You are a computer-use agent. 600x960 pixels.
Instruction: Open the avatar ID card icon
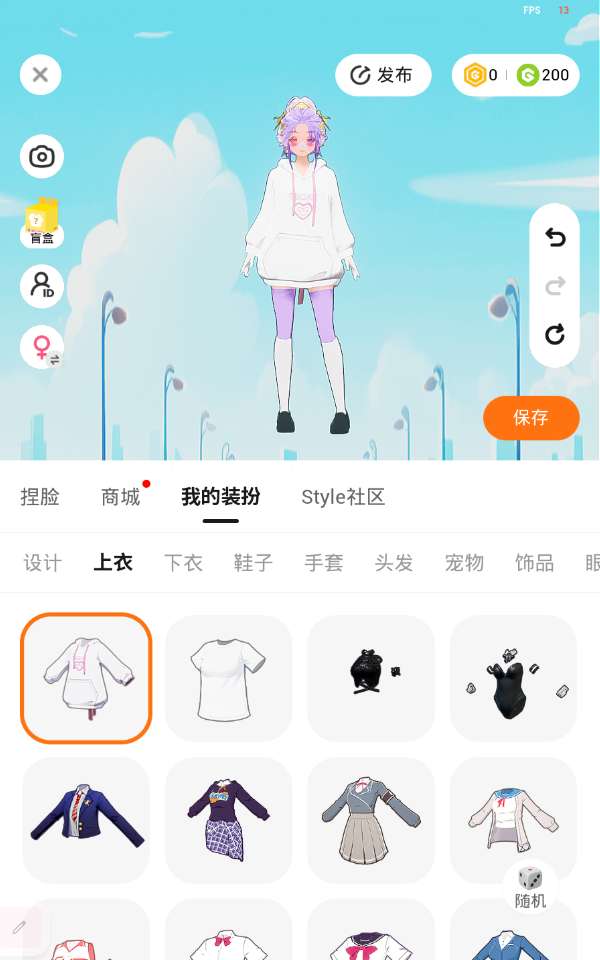pos(42,287)
